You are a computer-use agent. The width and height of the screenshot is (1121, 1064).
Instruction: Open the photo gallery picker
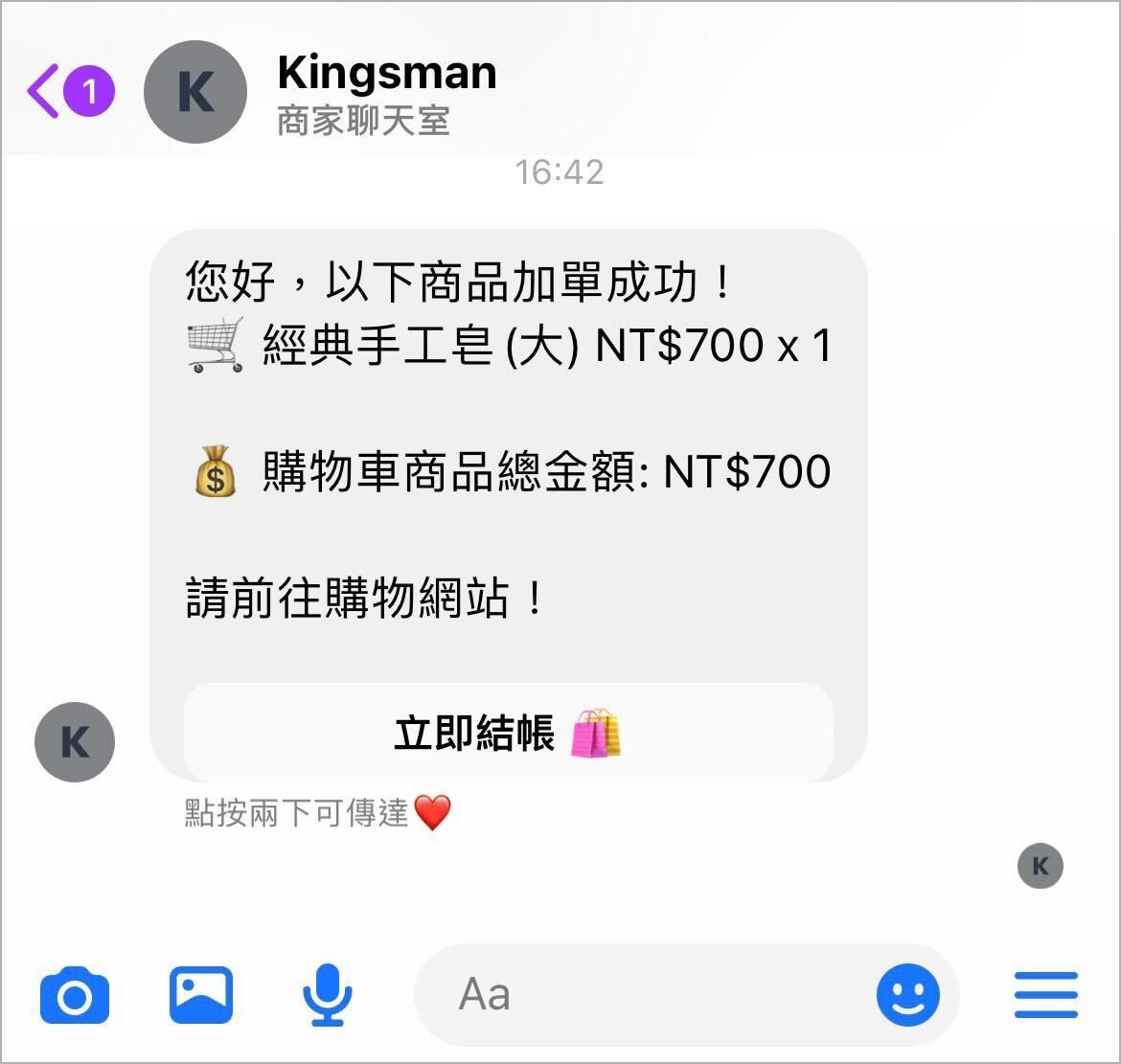click(200, 995)
